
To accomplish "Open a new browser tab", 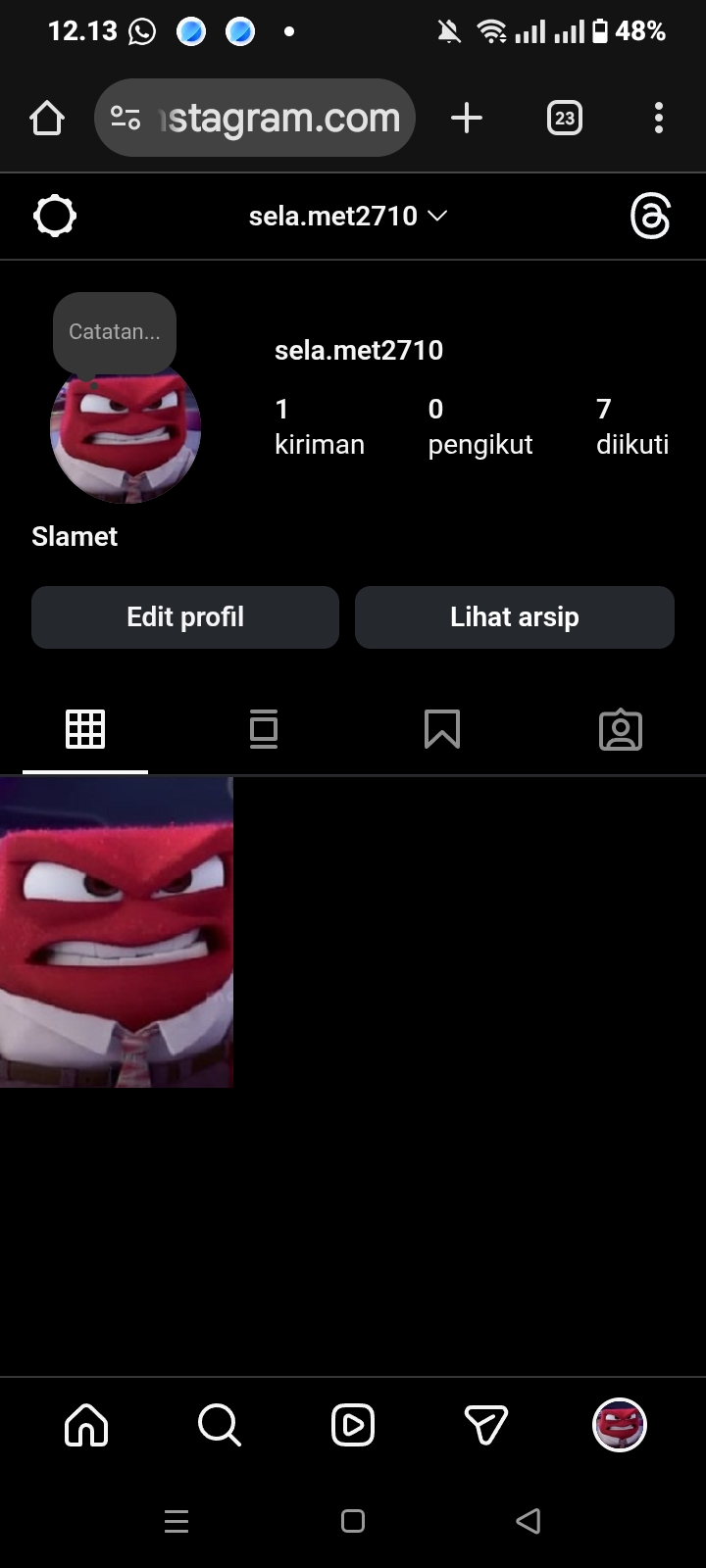I will [467, 119].
